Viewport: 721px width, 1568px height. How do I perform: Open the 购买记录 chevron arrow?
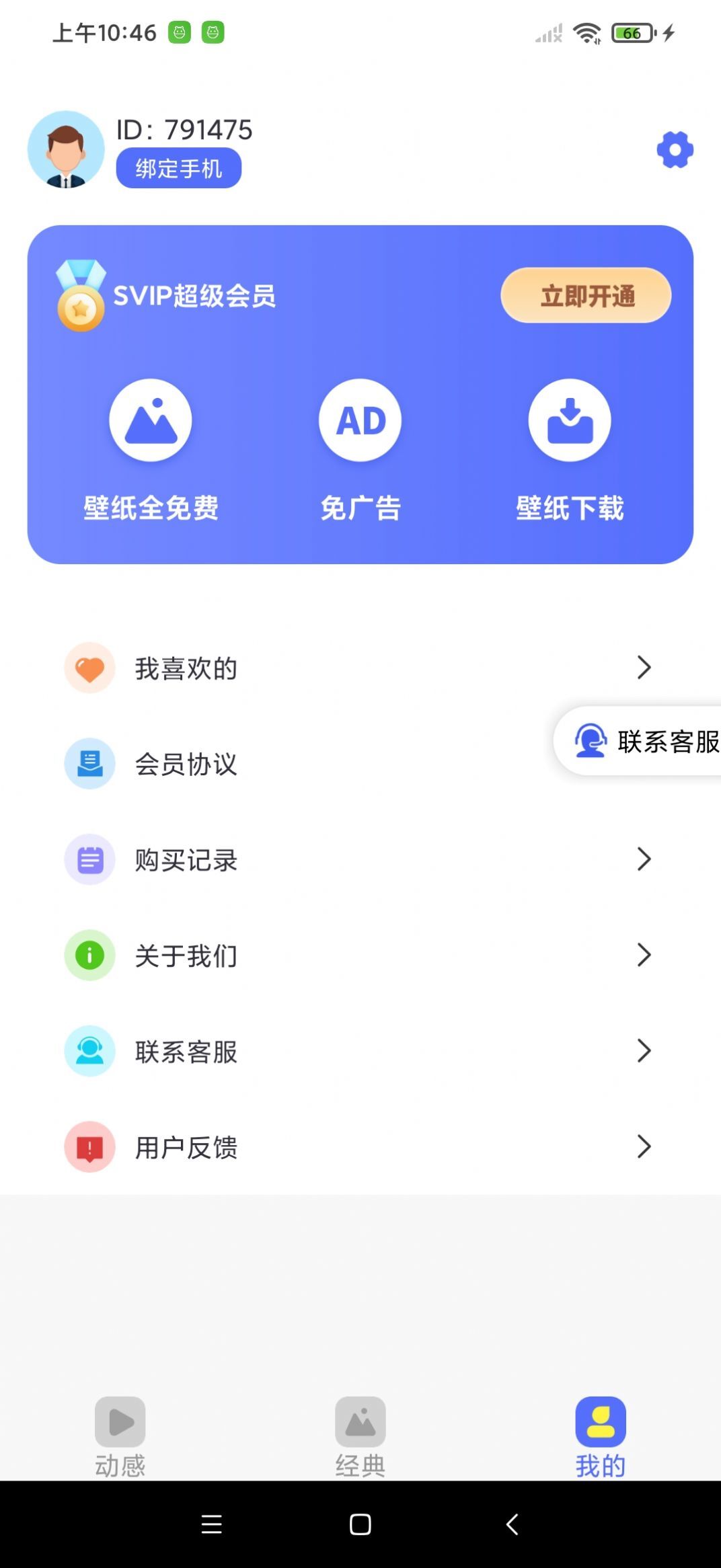coord(645,859)
